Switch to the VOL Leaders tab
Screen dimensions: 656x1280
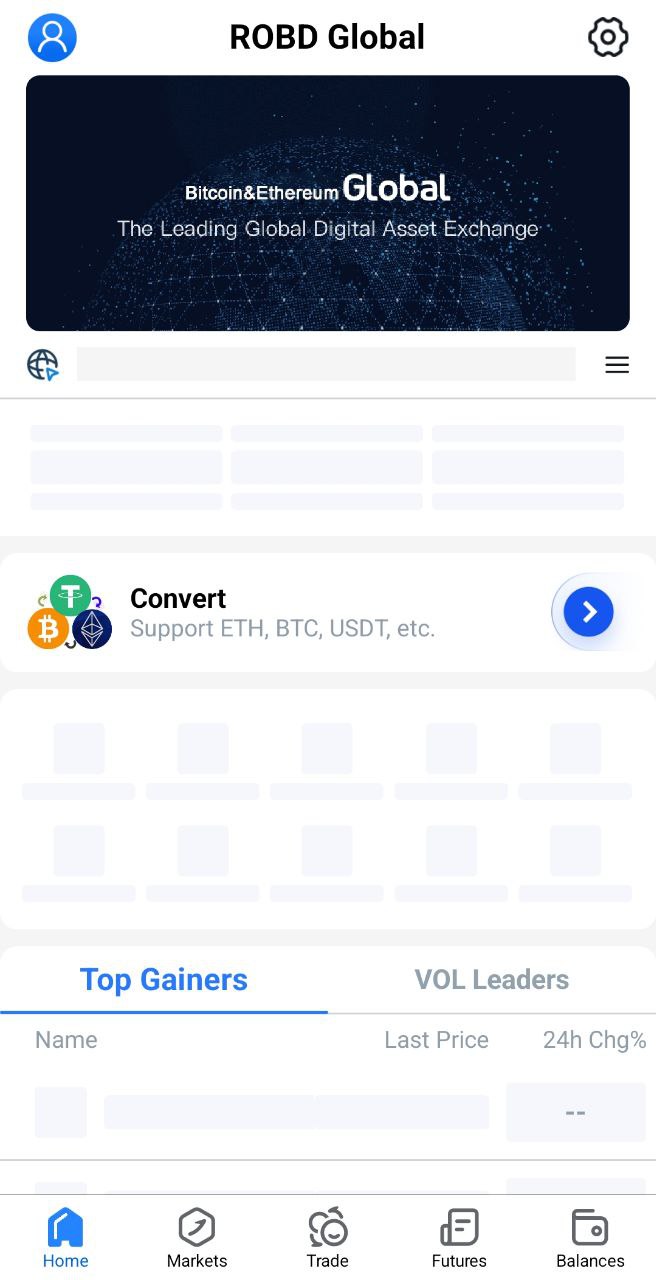click(x=492, y=980)
